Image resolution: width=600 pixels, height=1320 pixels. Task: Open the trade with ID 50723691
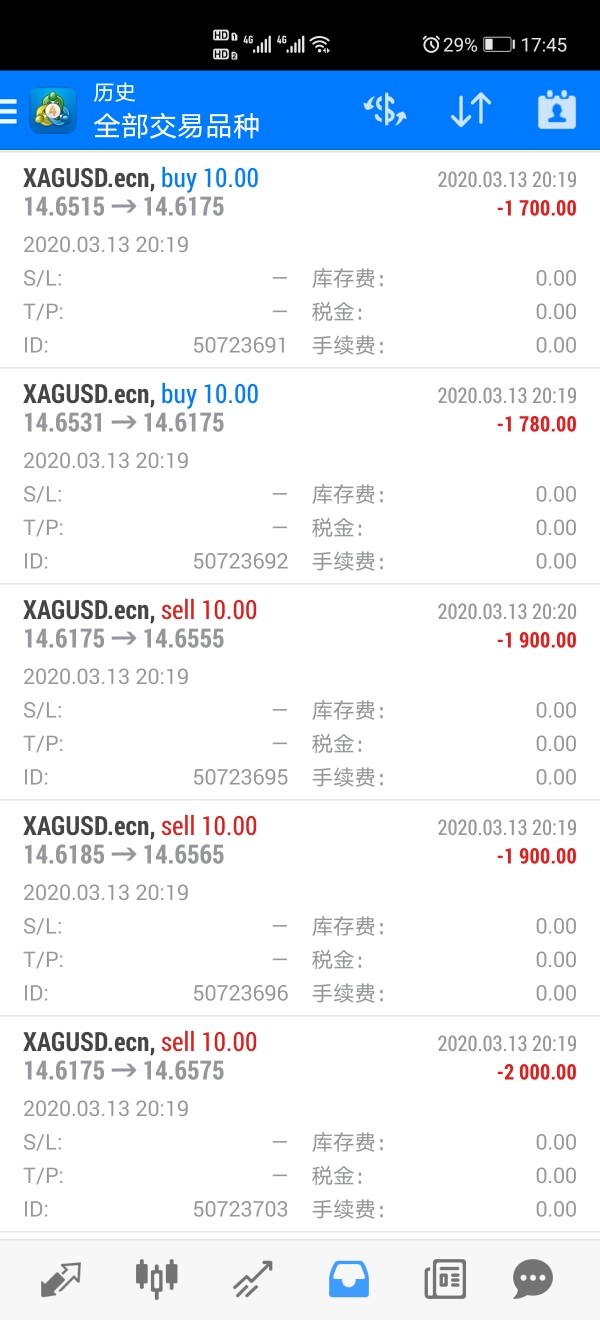click(x=300, y=260)
